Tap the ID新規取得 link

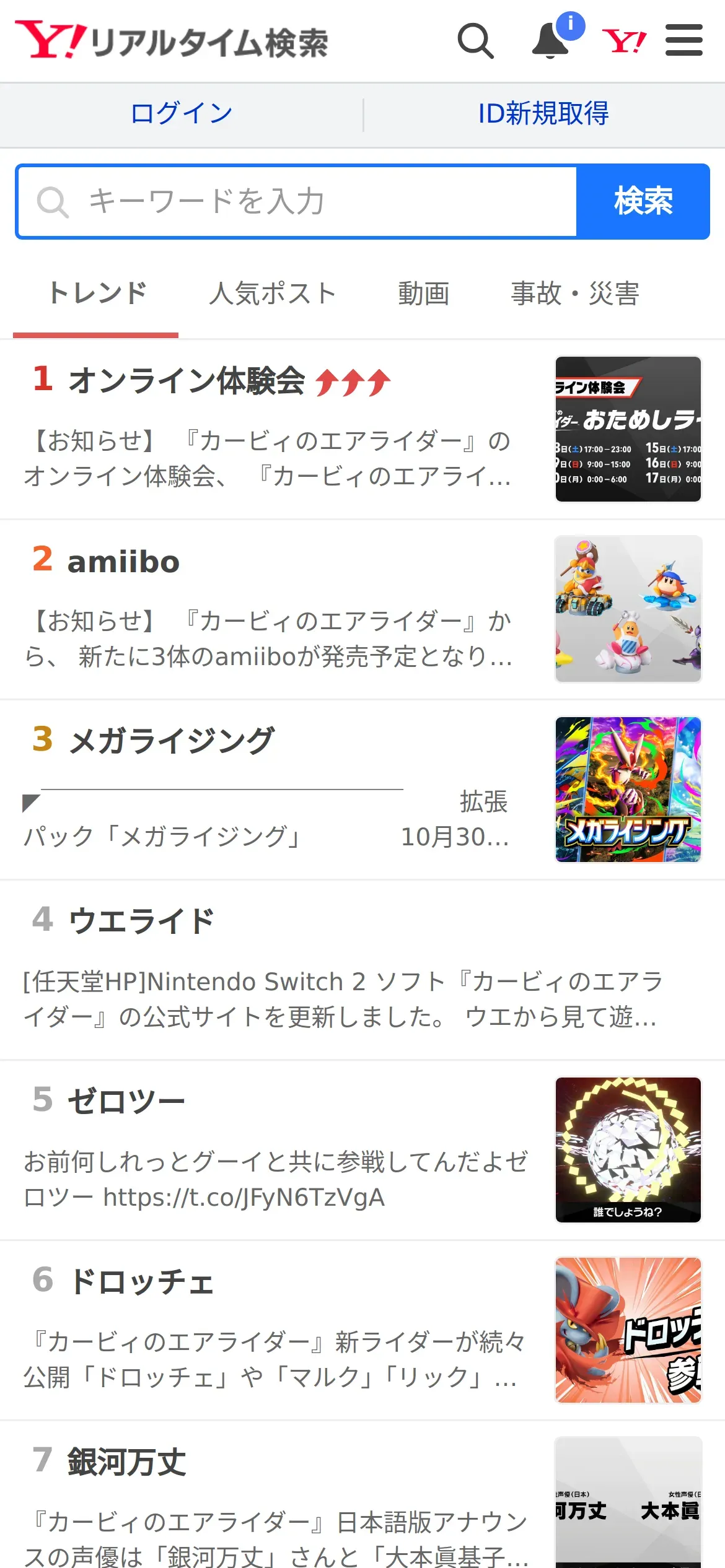[543, 114]
